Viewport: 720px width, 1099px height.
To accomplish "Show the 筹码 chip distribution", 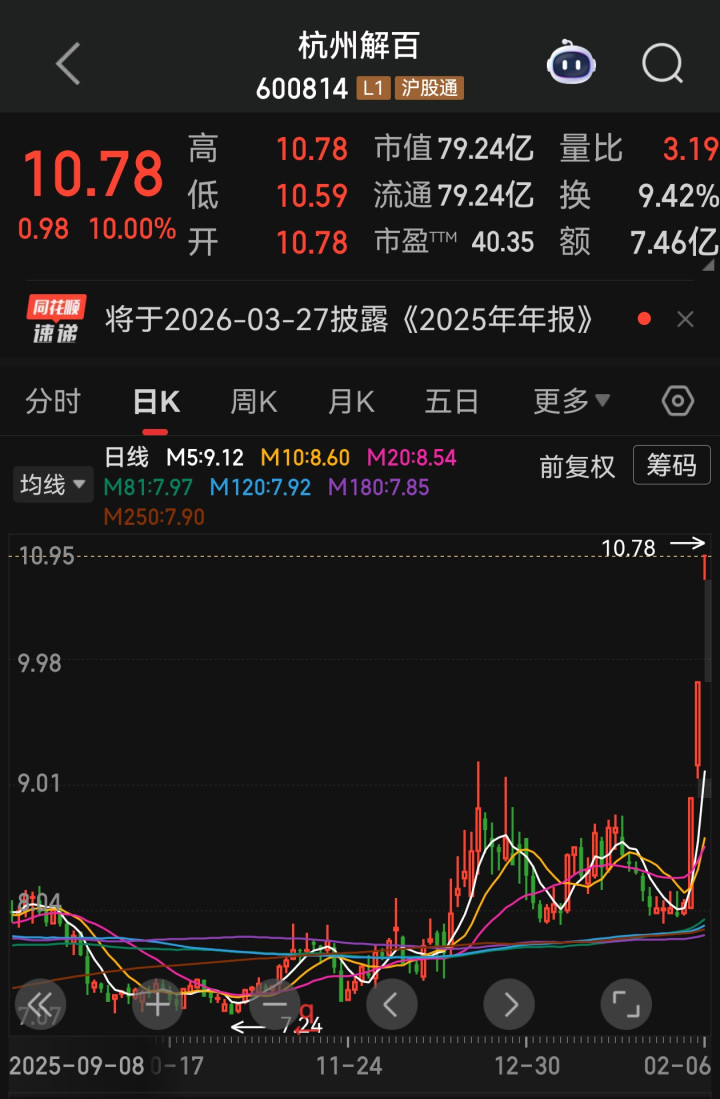I will (x=671, y=466).
